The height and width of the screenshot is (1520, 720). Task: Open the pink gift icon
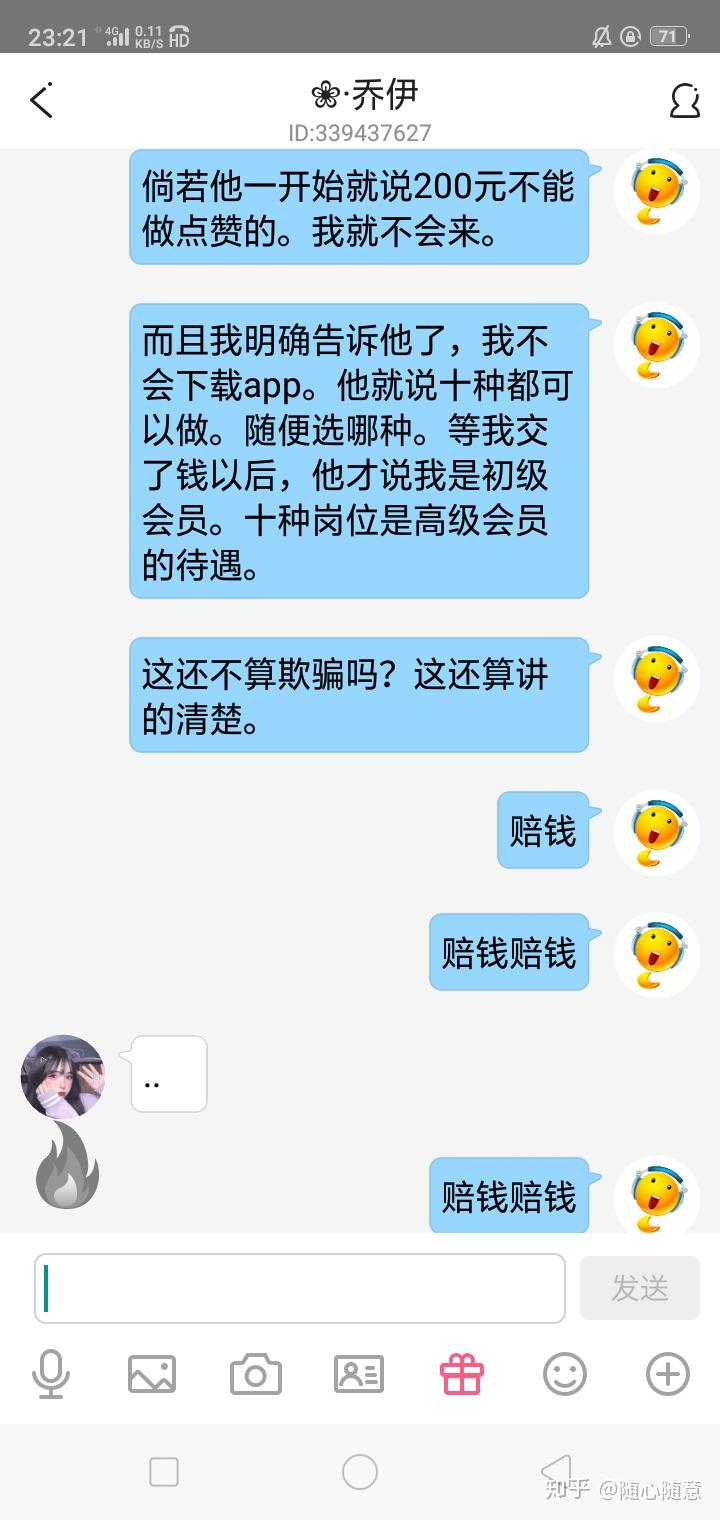point(462,1374)
